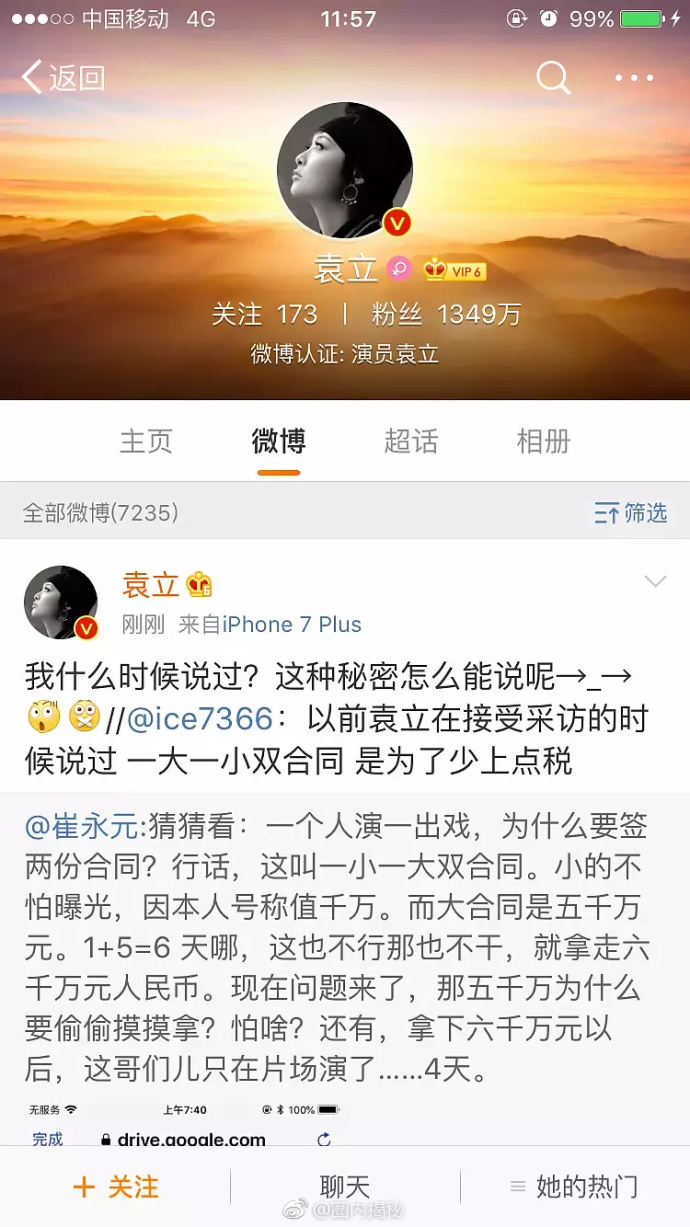690x1227 pixels.
Task: Open the VIP 6 membership badge
Action: [x=455, y=270]
